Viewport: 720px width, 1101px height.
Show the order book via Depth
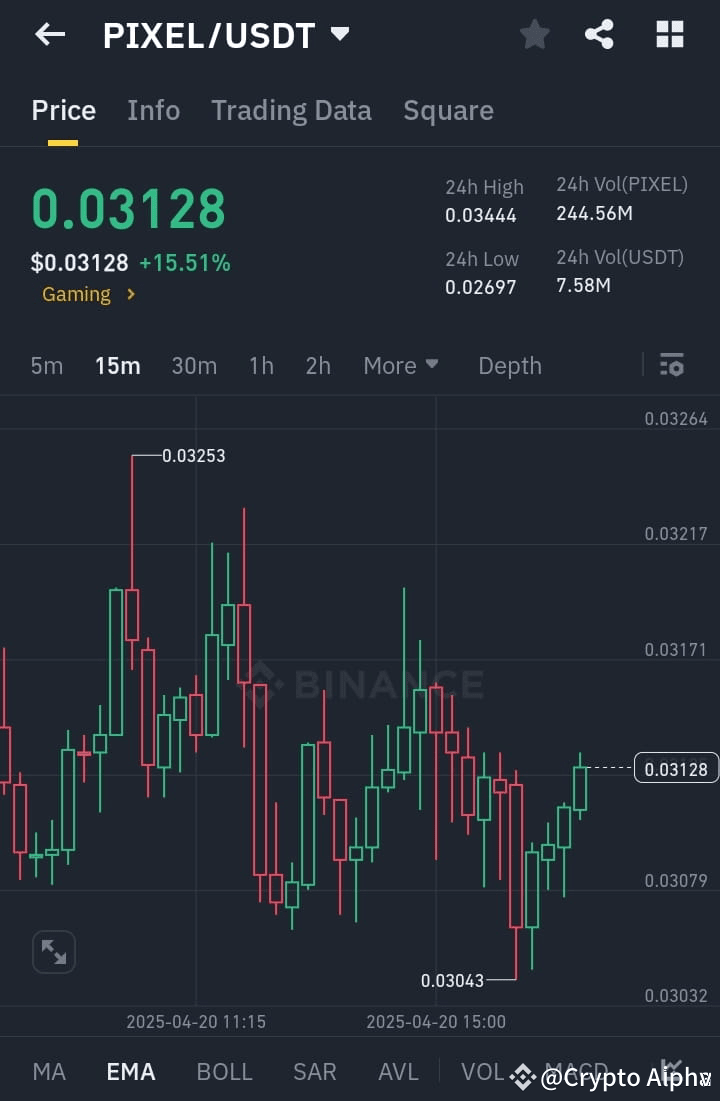coord(509,365)
